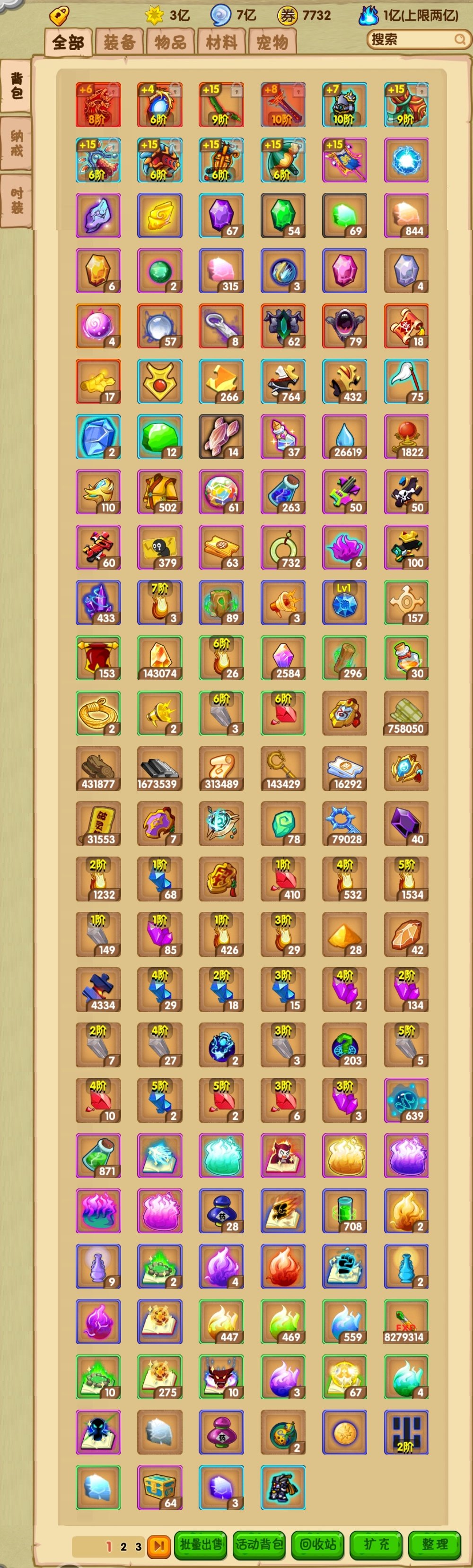
Task: Open the 活动背包 button
Action: pos(259,1543)
